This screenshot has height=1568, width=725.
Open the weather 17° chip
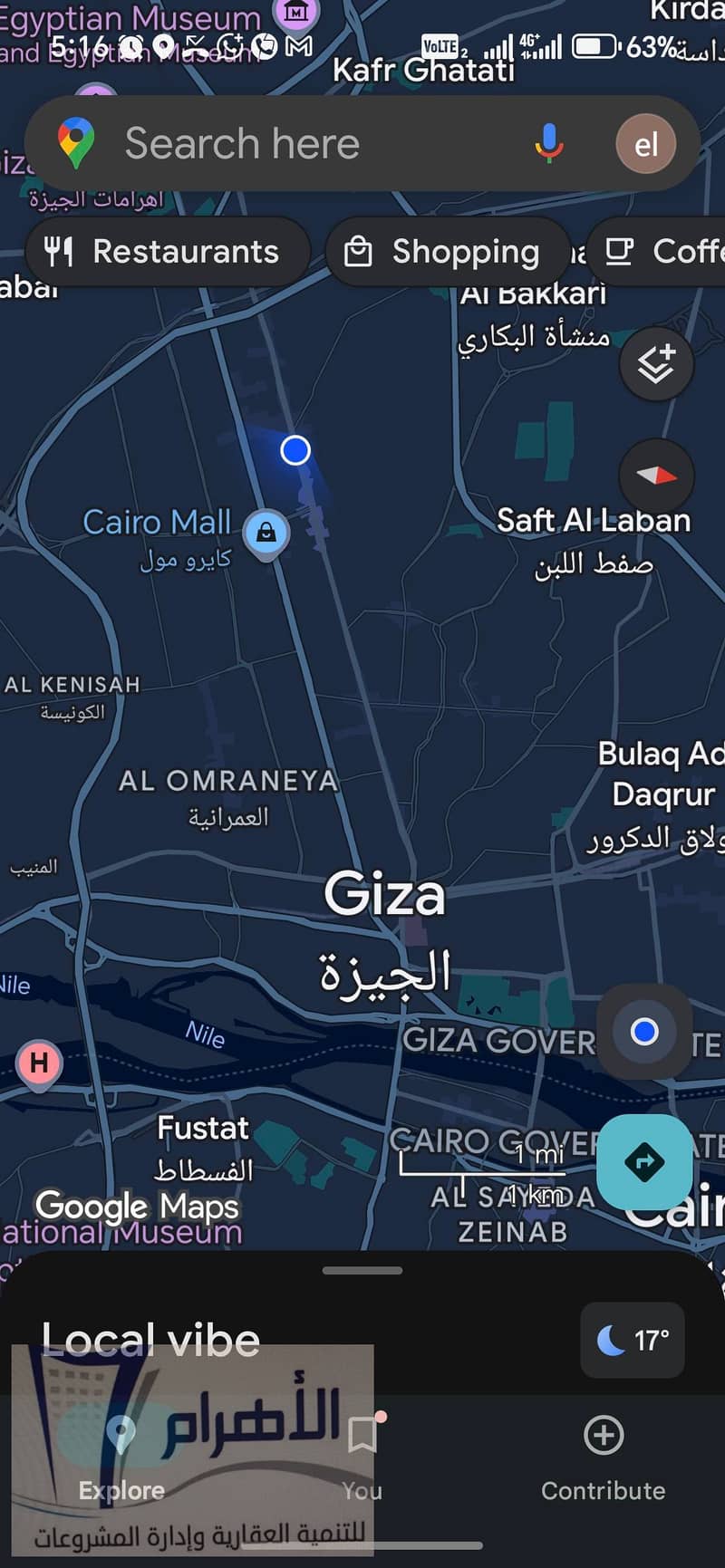pos(633,1340)
